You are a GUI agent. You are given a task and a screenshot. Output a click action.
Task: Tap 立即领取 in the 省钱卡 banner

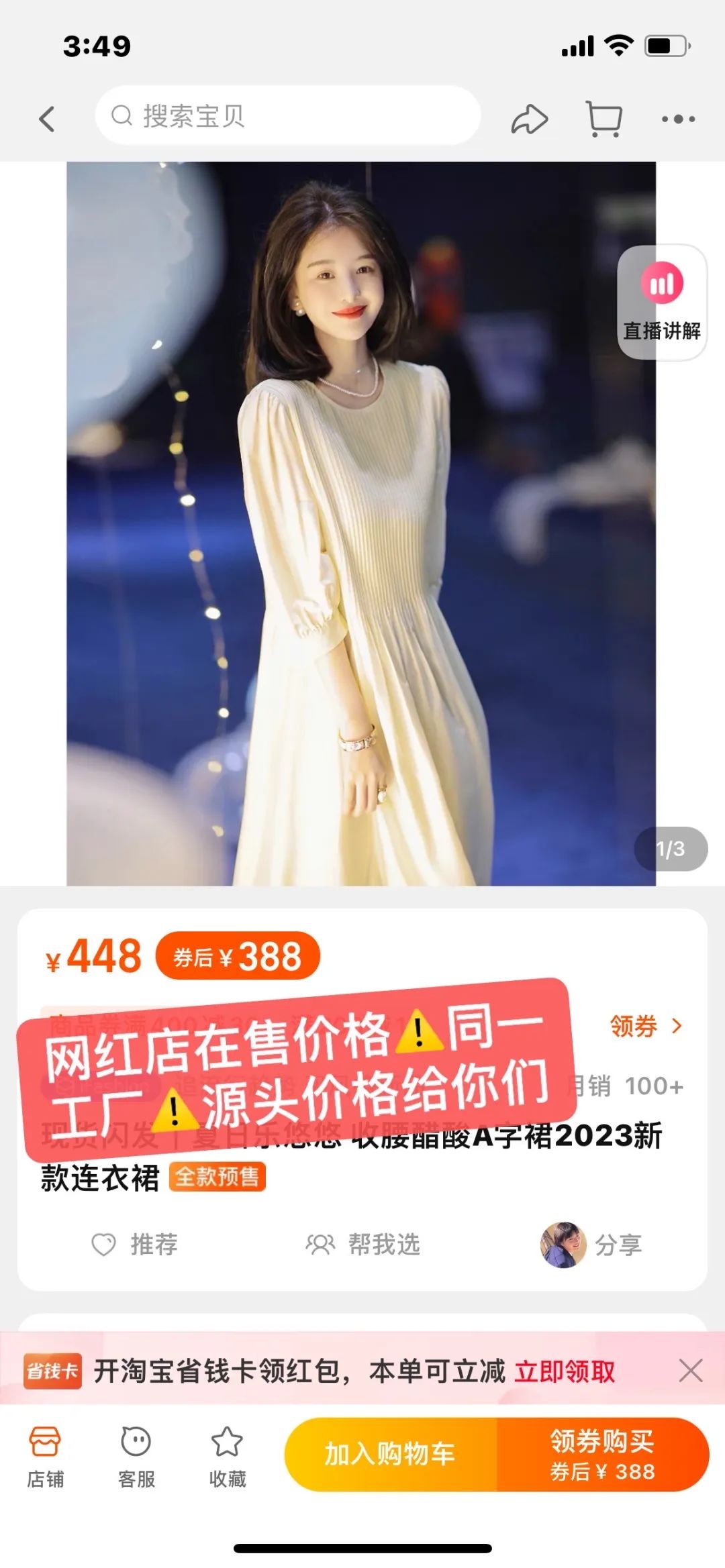pyautogui.click(x=565, y=1371)
